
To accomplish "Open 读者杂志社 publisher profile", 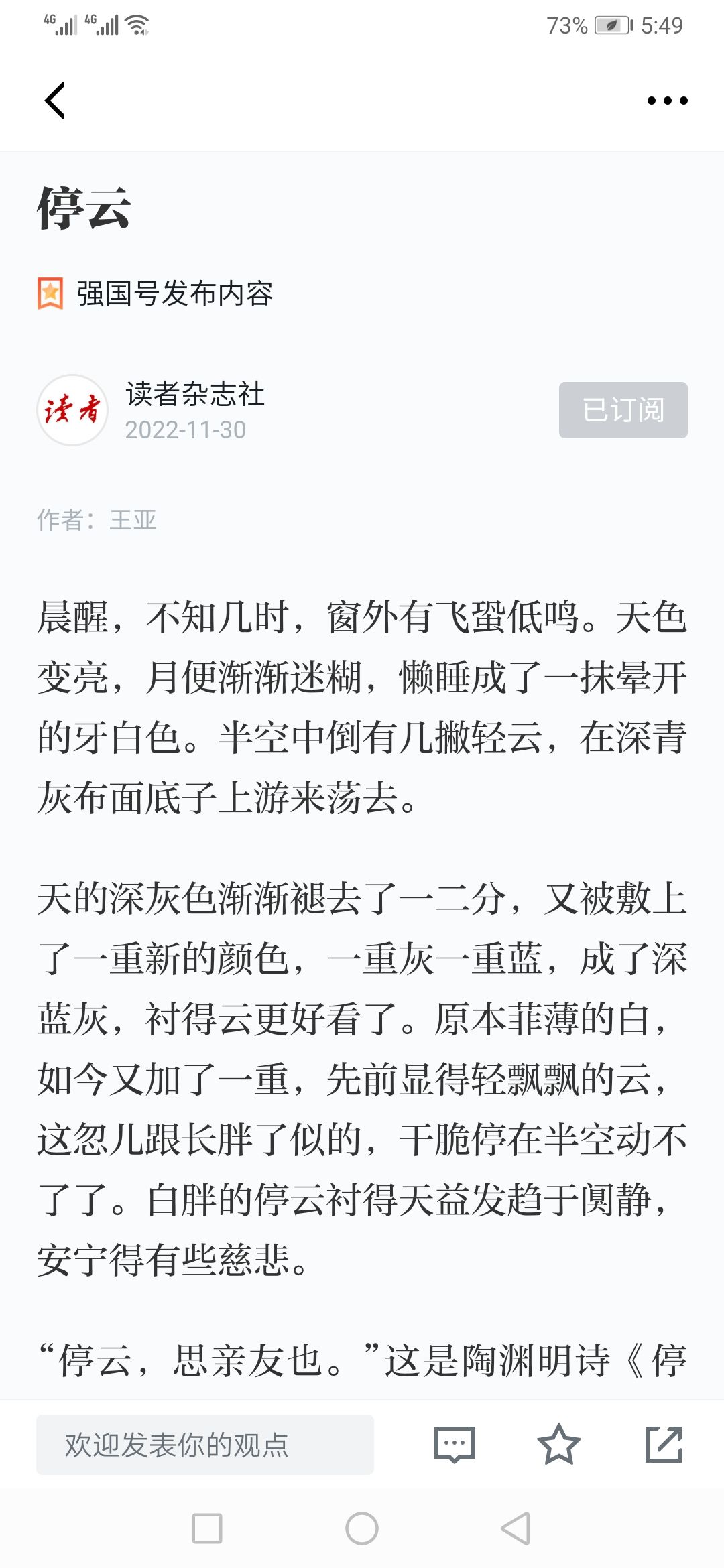I will [x=194, y=394].
